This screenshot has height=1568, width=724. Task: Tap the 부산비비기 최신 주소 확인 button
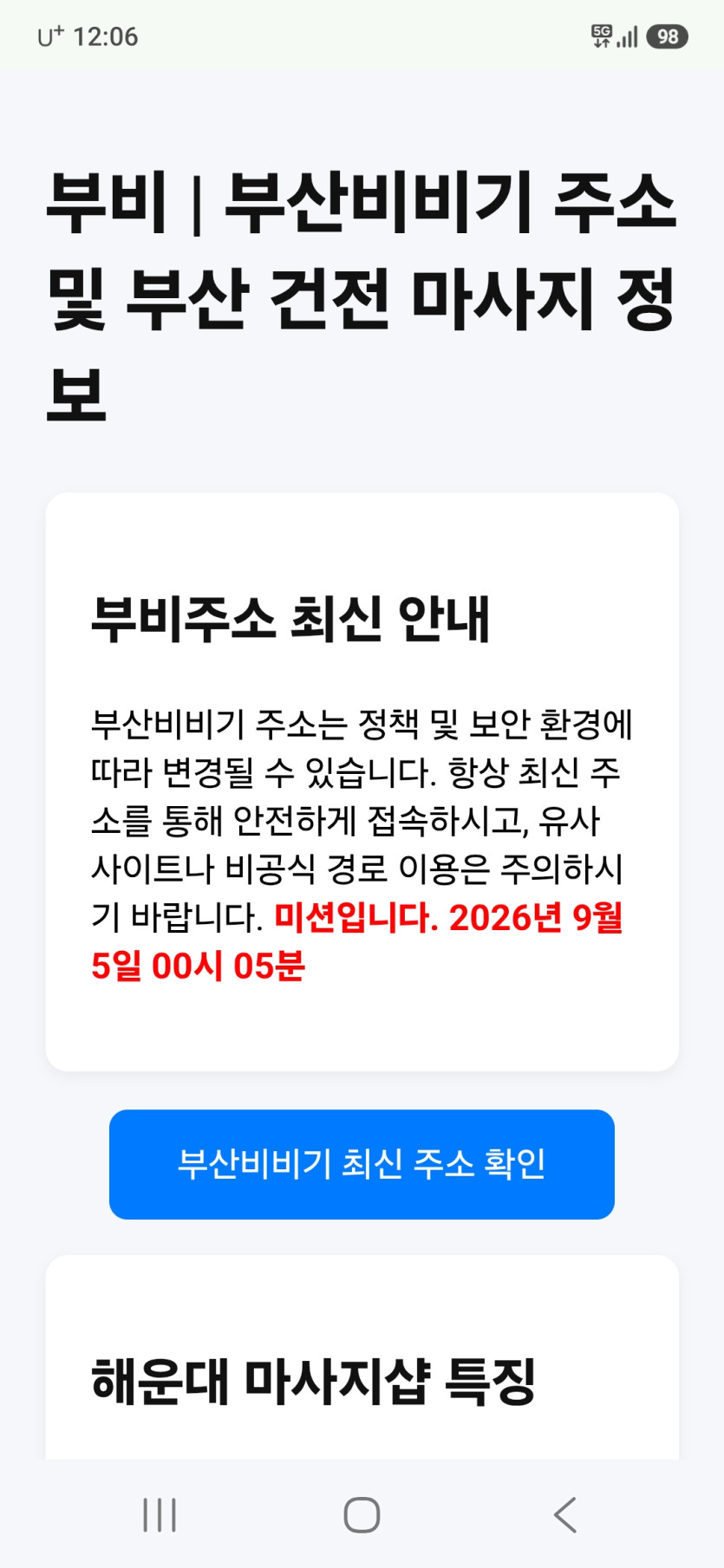click(362, 1164)
